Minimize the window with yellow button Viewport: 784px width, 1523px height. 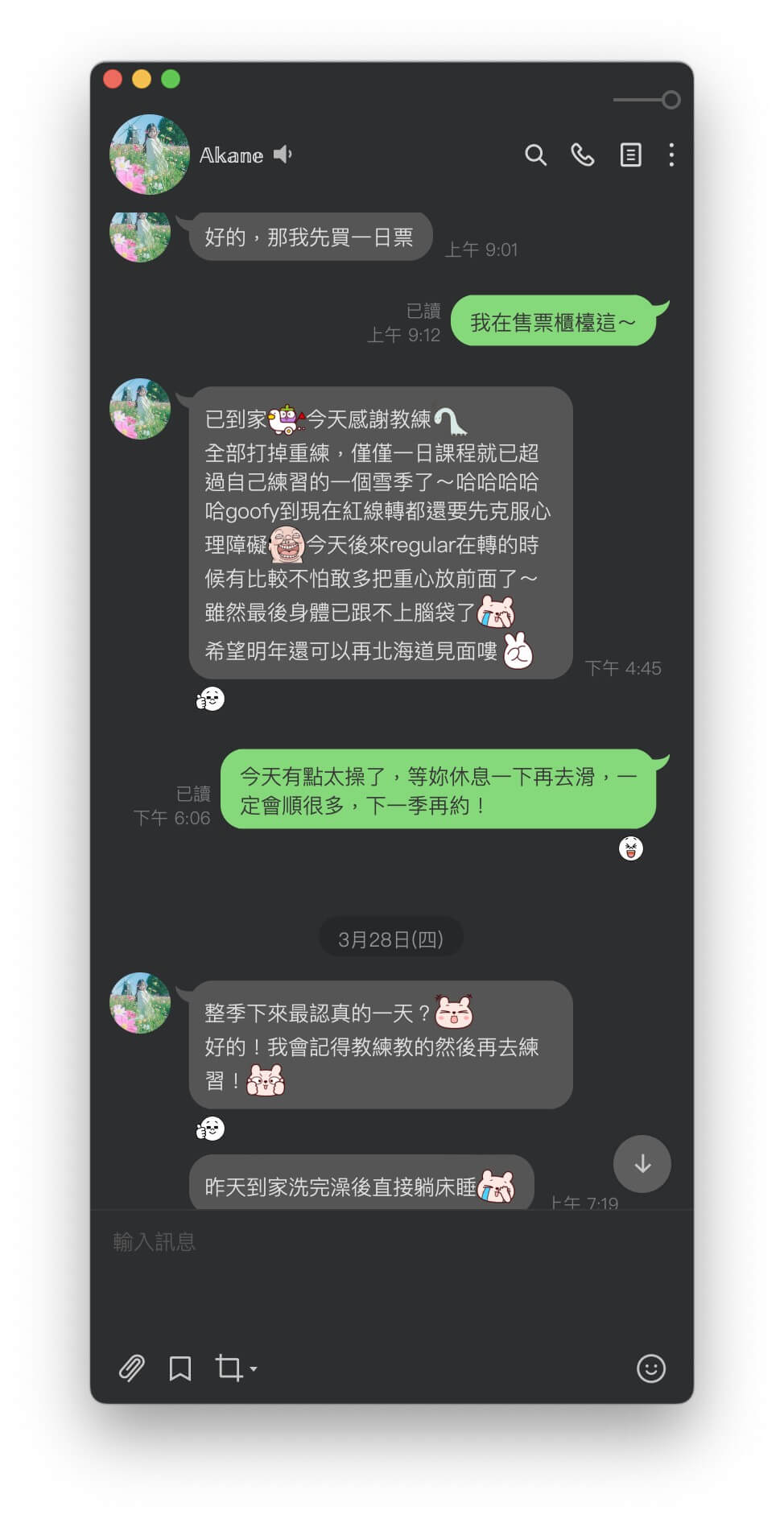[142, 79]
